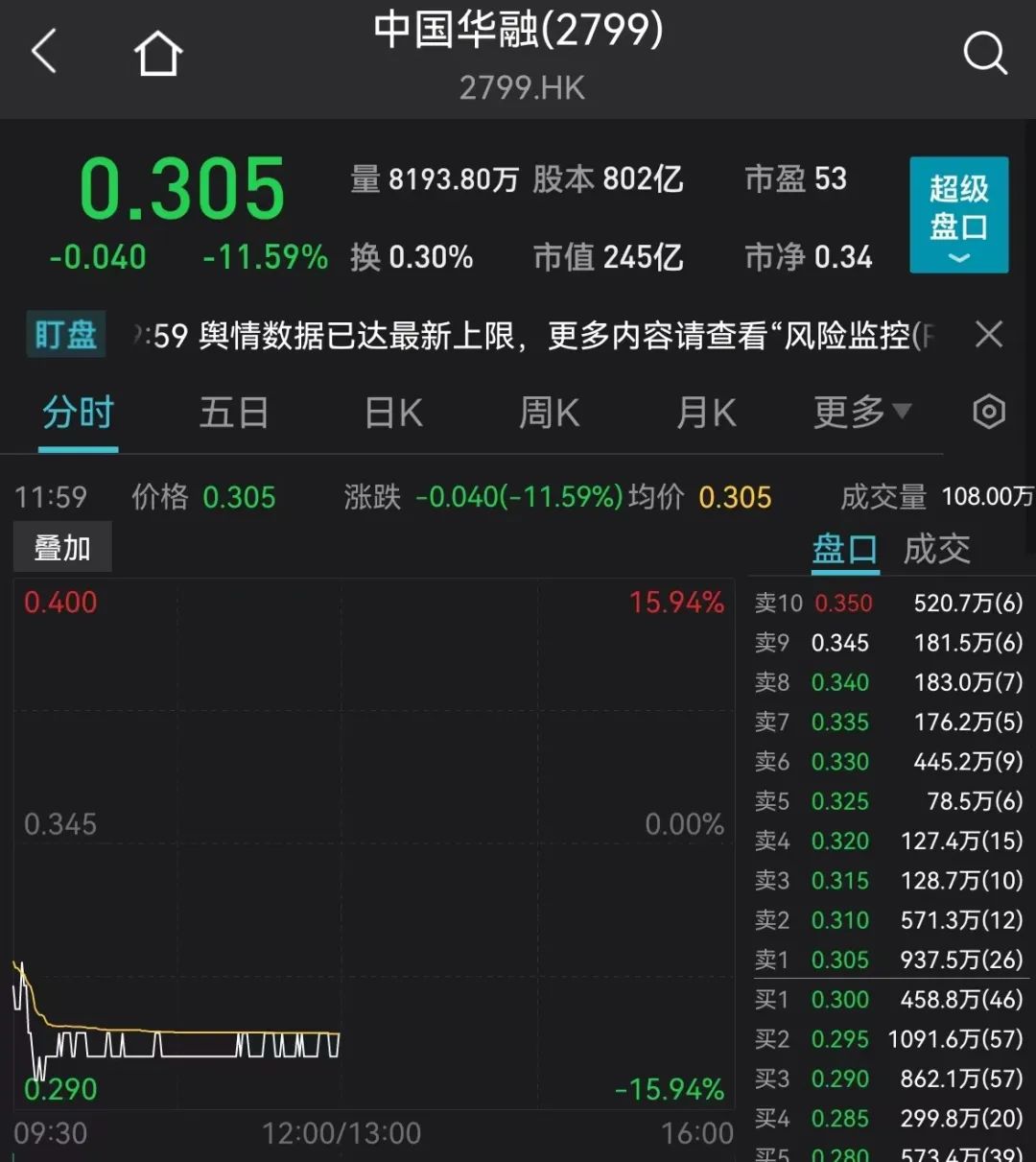Go back with the top-left arrow
The width and height of the screenshot is (1036, 1162).
(44, 52)
